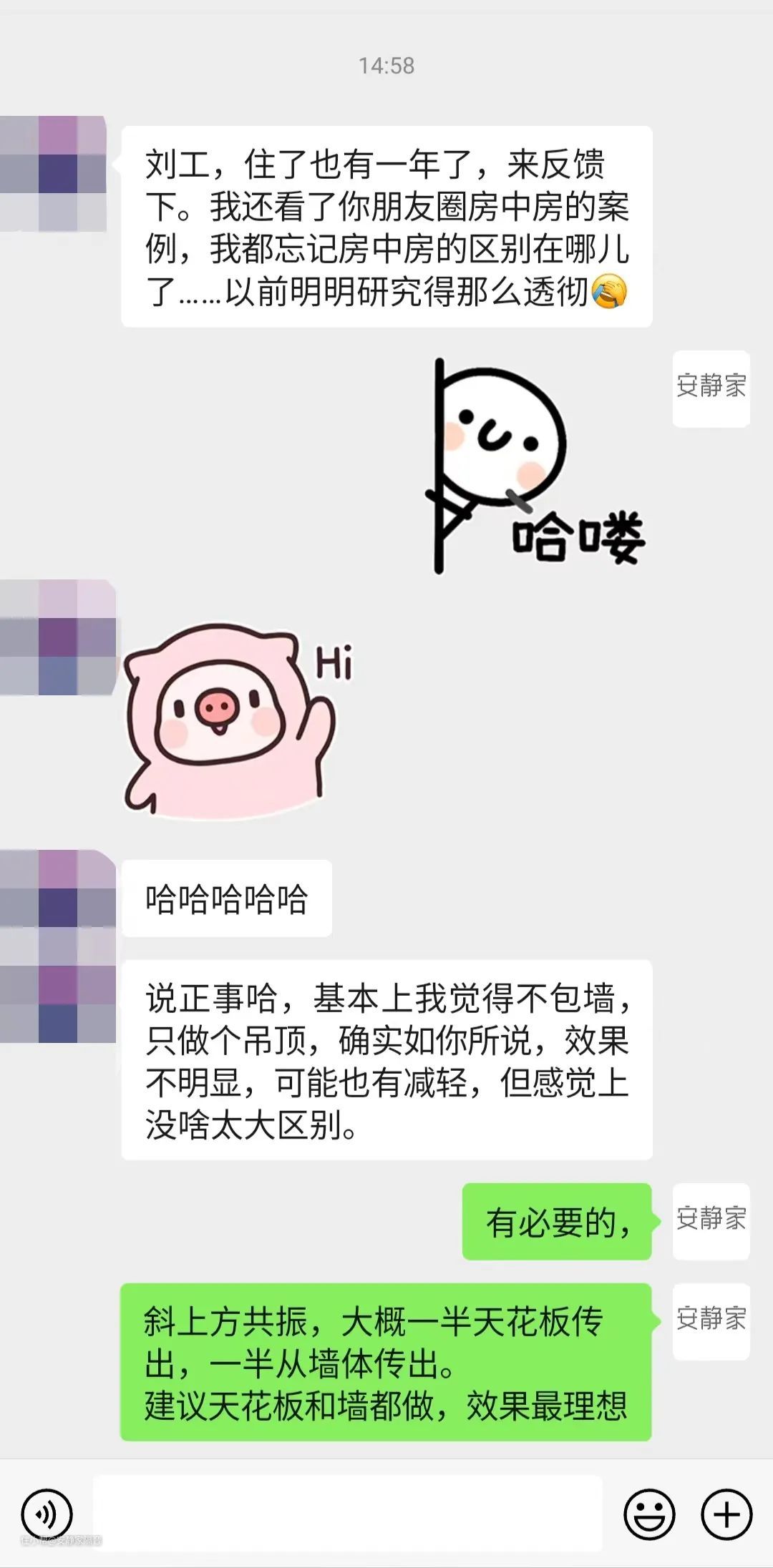Tap the contact's avatar beside 刘工 message
This screenshot has width=773, height=1568.
(x=54, y=174)
